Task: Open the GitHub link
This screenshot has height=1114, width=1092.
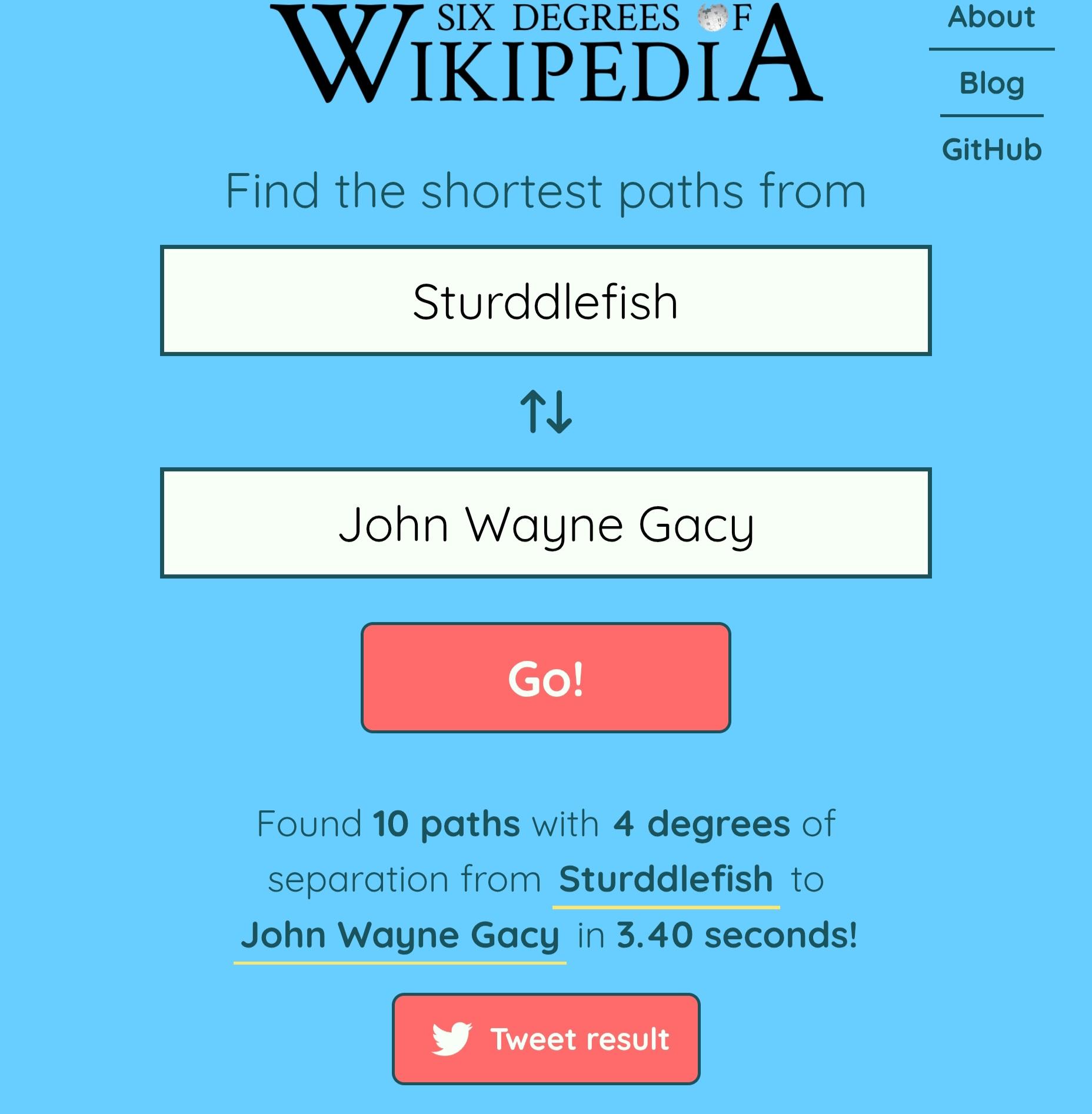Action: tap(991, 150)
